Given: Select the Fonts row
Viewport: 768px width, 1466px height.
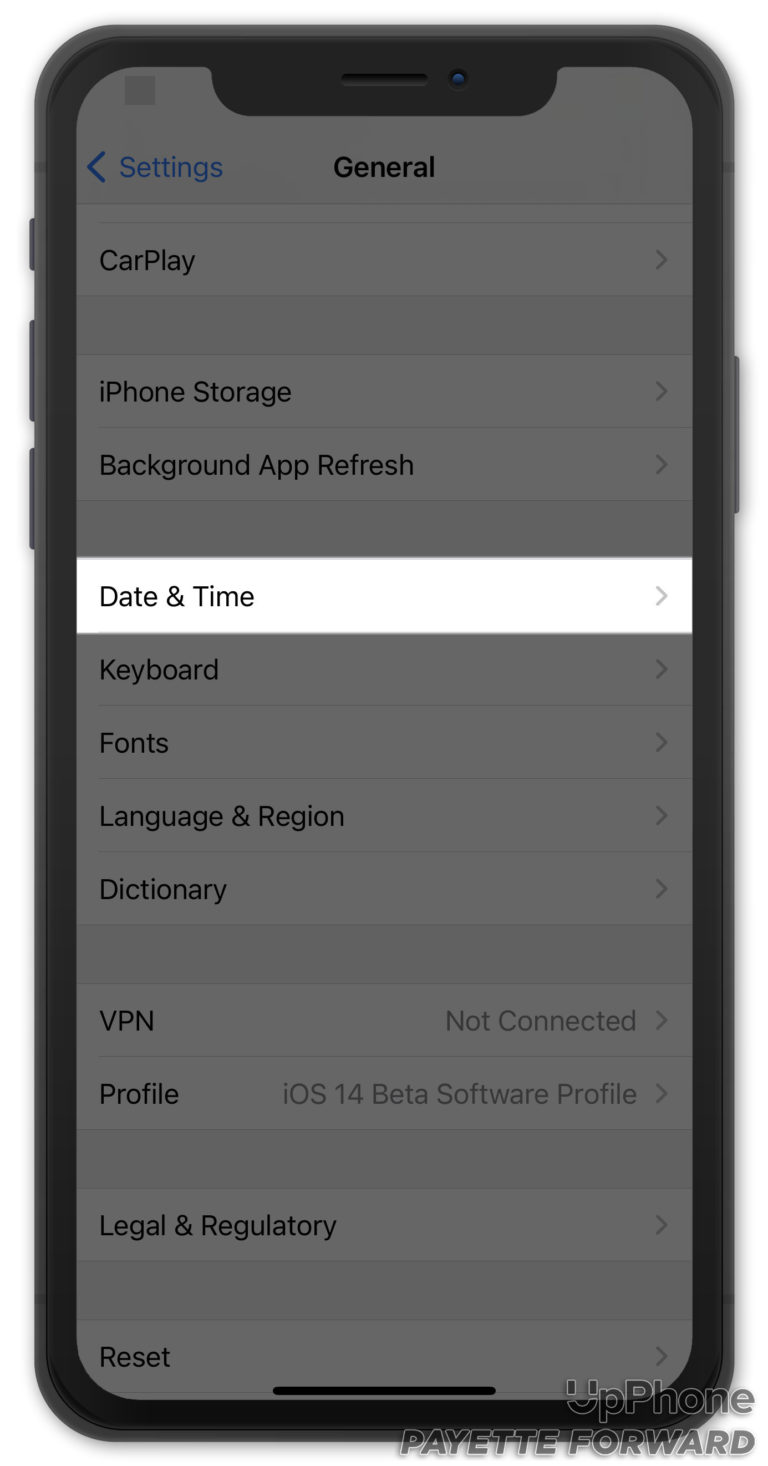Looking at the screenshot, I should click(x=384, y=743).
